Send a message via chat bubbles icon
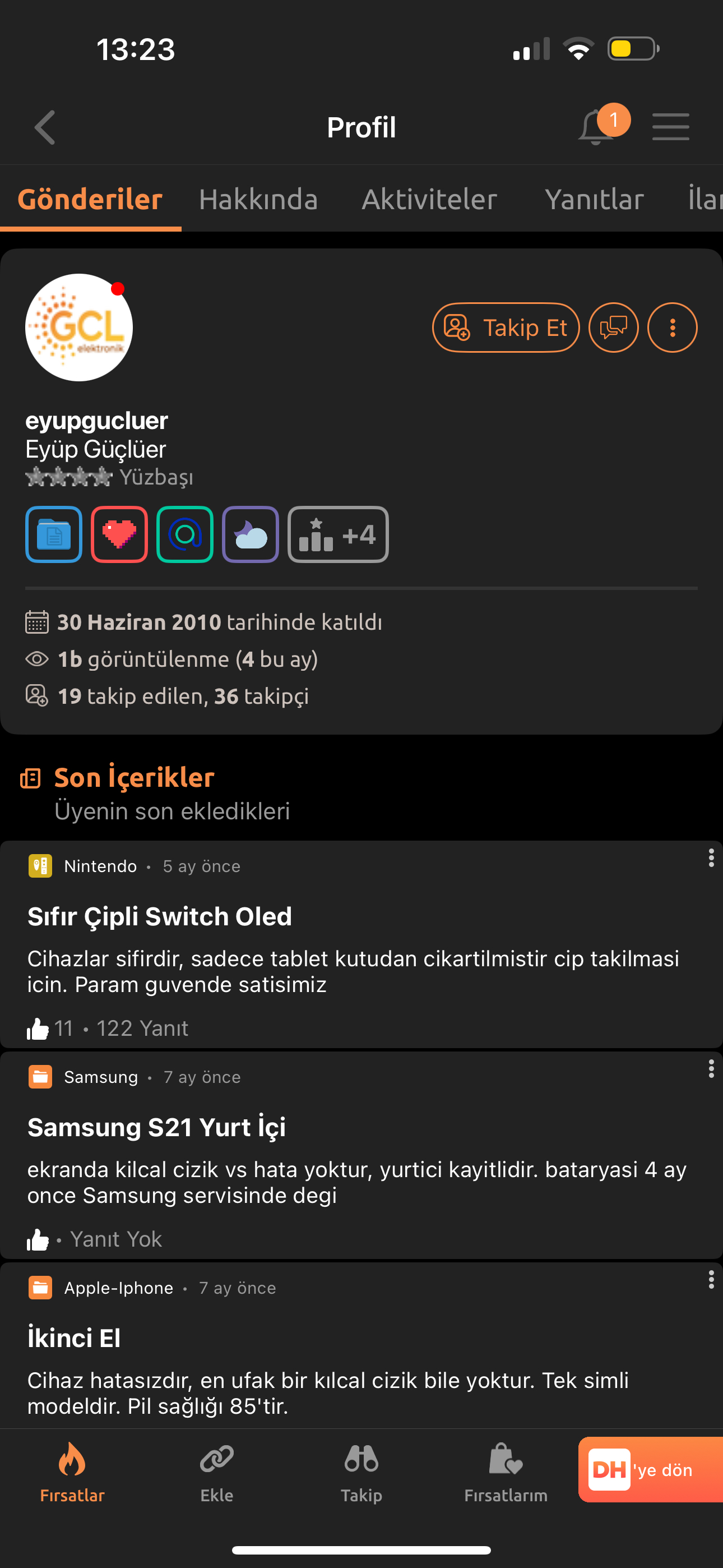Image resolution: width=723 pixels, height=1568 pixels. click(613, 328)
